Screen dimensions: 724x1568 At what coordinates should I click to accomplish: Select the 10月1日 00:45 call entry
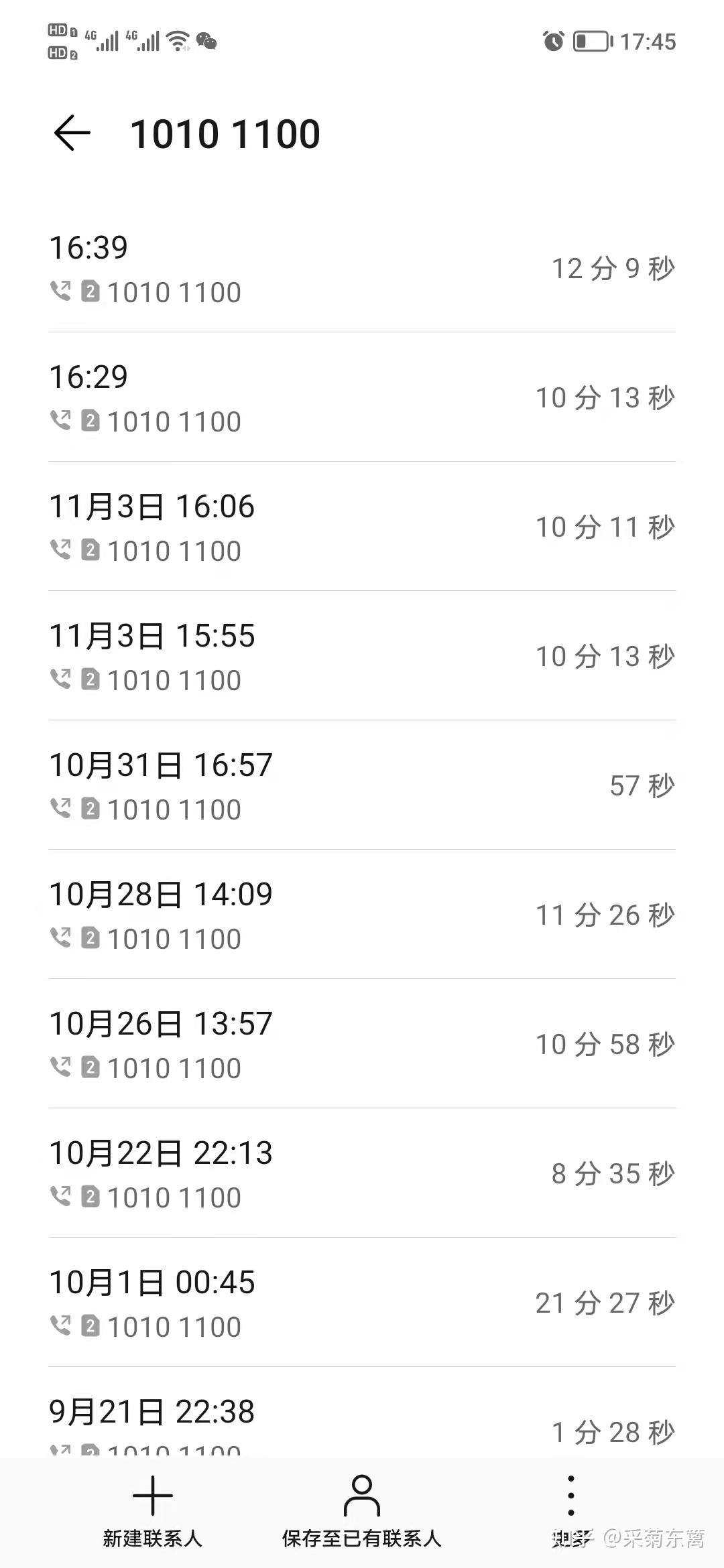362,1303
